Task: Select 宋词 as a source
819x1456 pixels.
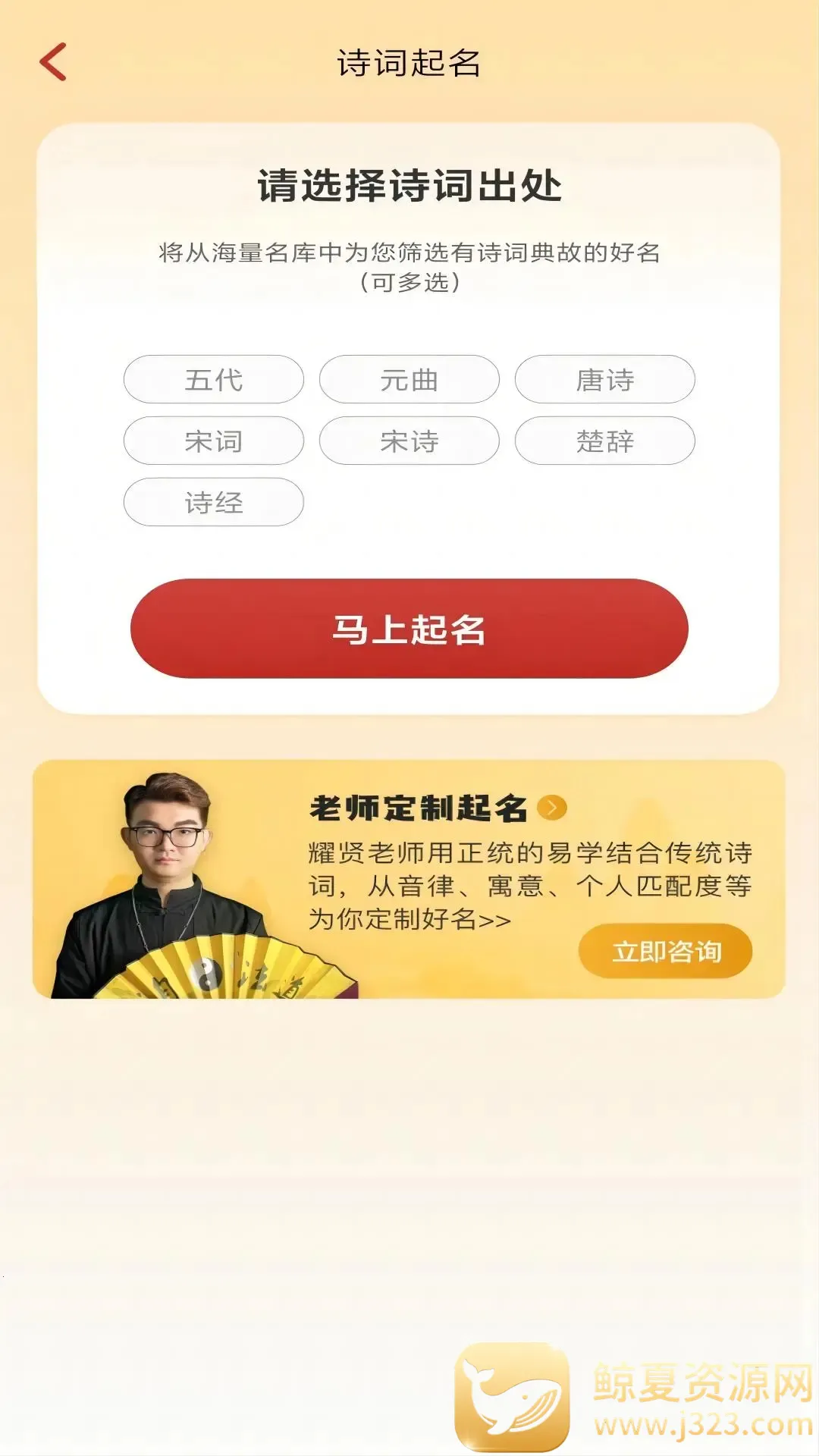Action: 214,441
